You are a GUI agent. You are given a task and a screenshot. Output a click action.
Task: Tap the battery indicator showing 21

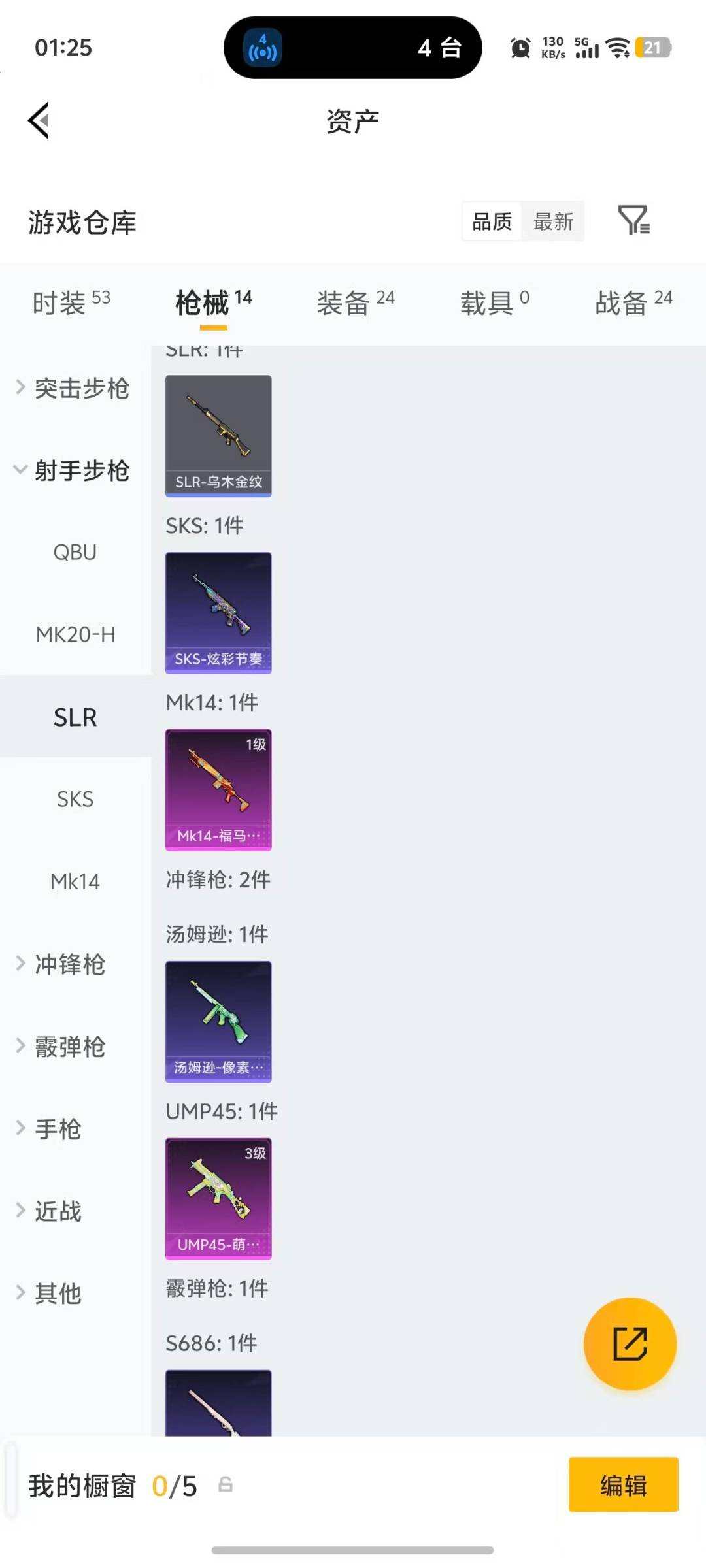click(x=655, y=48)
